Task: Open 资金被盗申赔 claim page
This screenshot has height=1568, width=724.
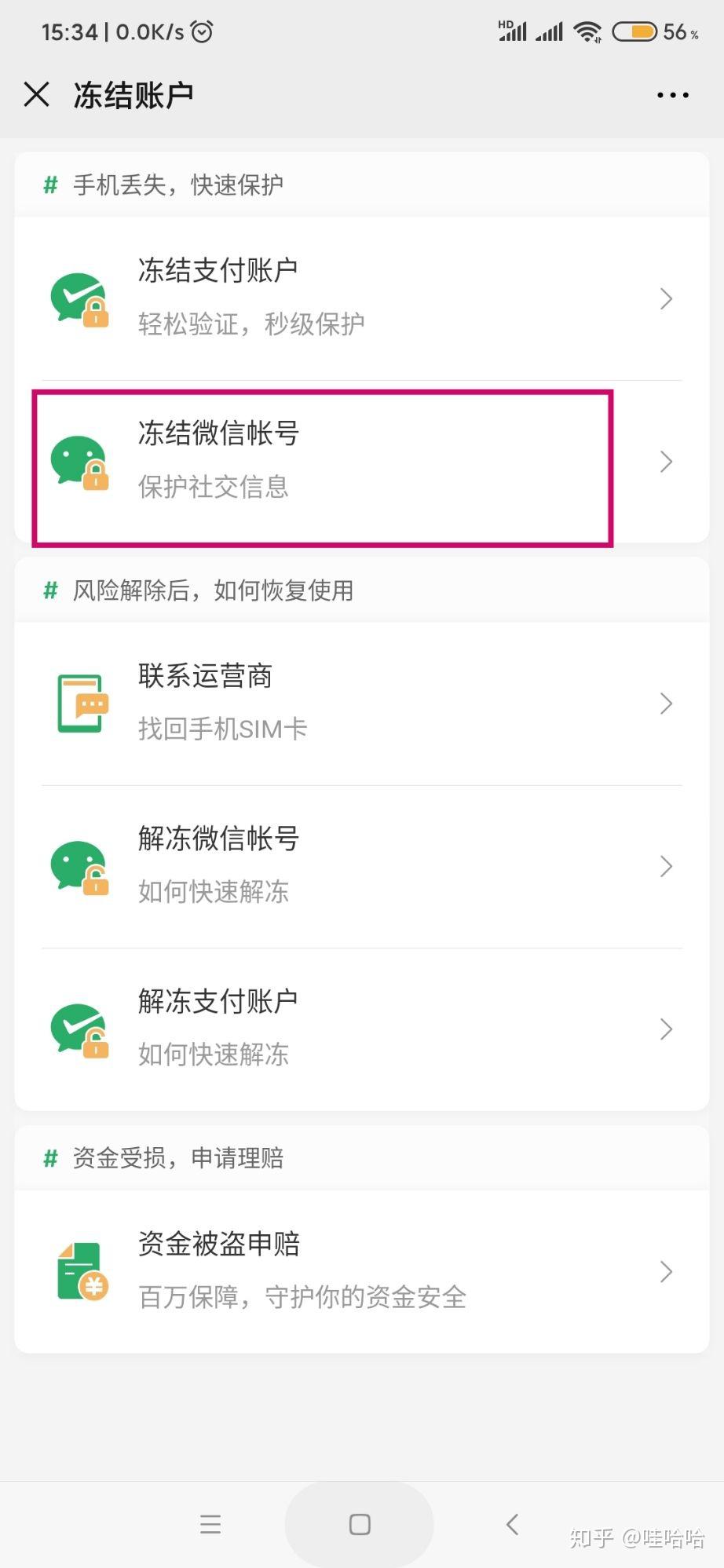Action: click(361, 1270)
